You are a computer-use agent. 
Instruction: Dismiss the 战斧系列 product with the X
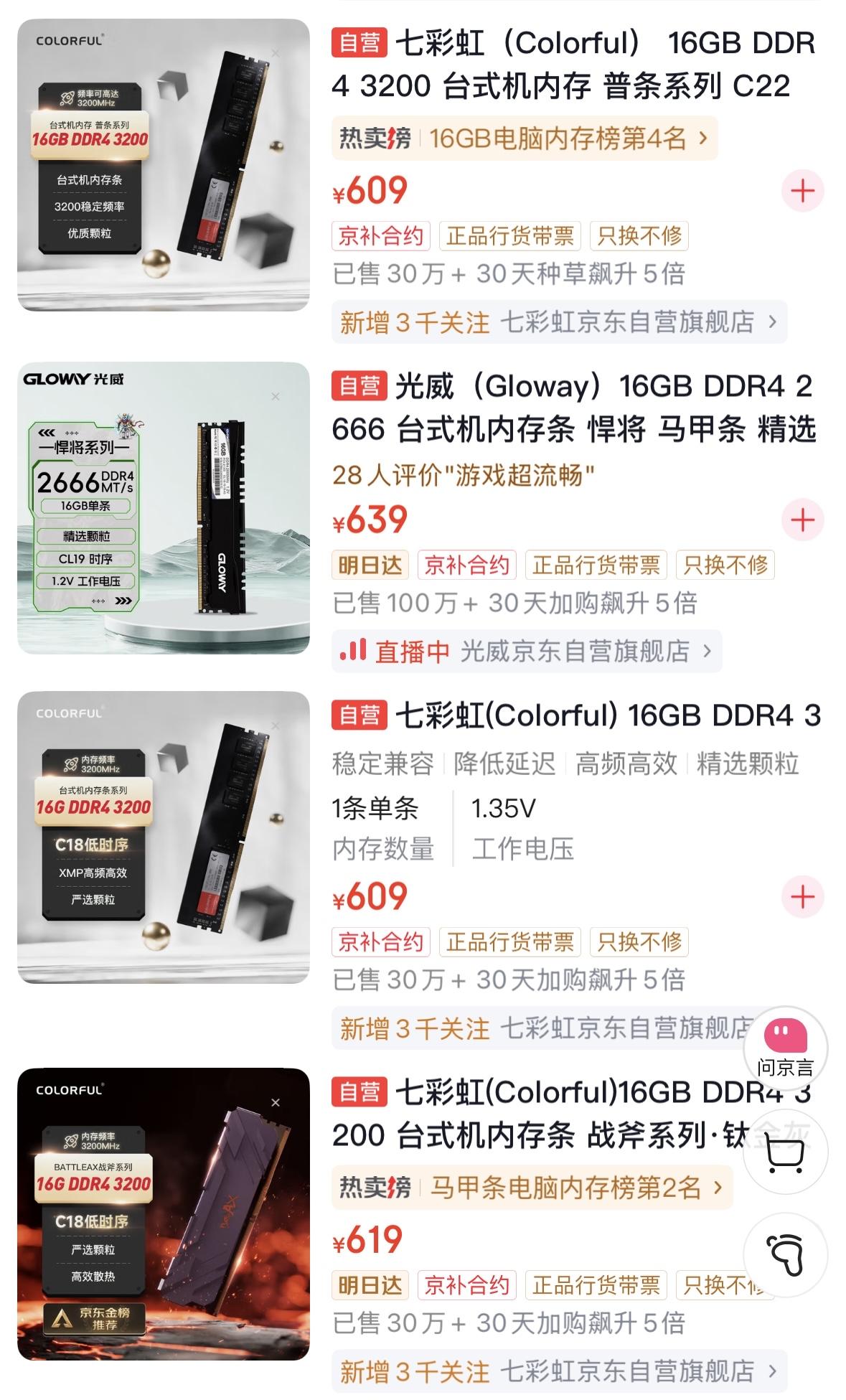(x=276, y=1102)
